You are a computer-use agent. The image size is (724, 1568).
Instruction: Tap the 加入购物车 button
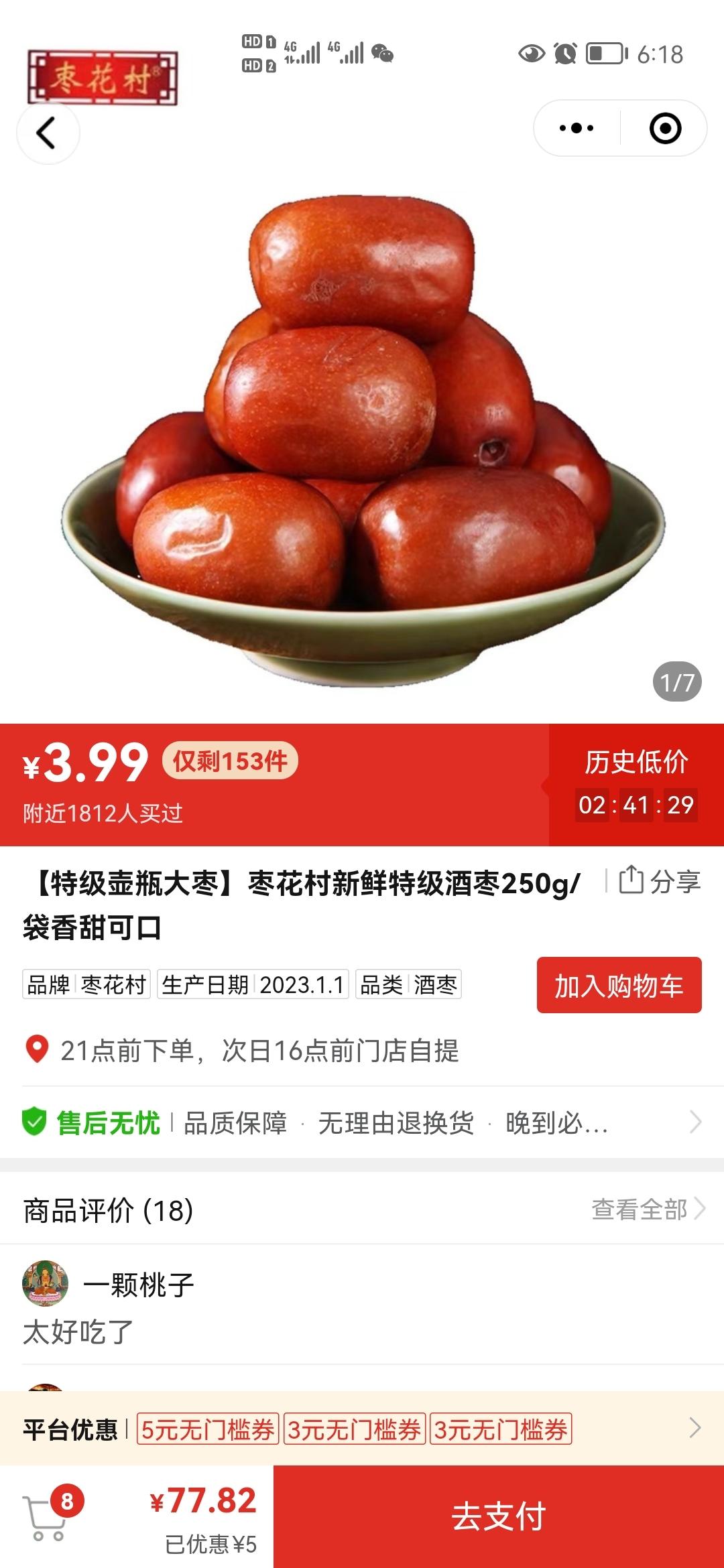click(x=618, y=985)
